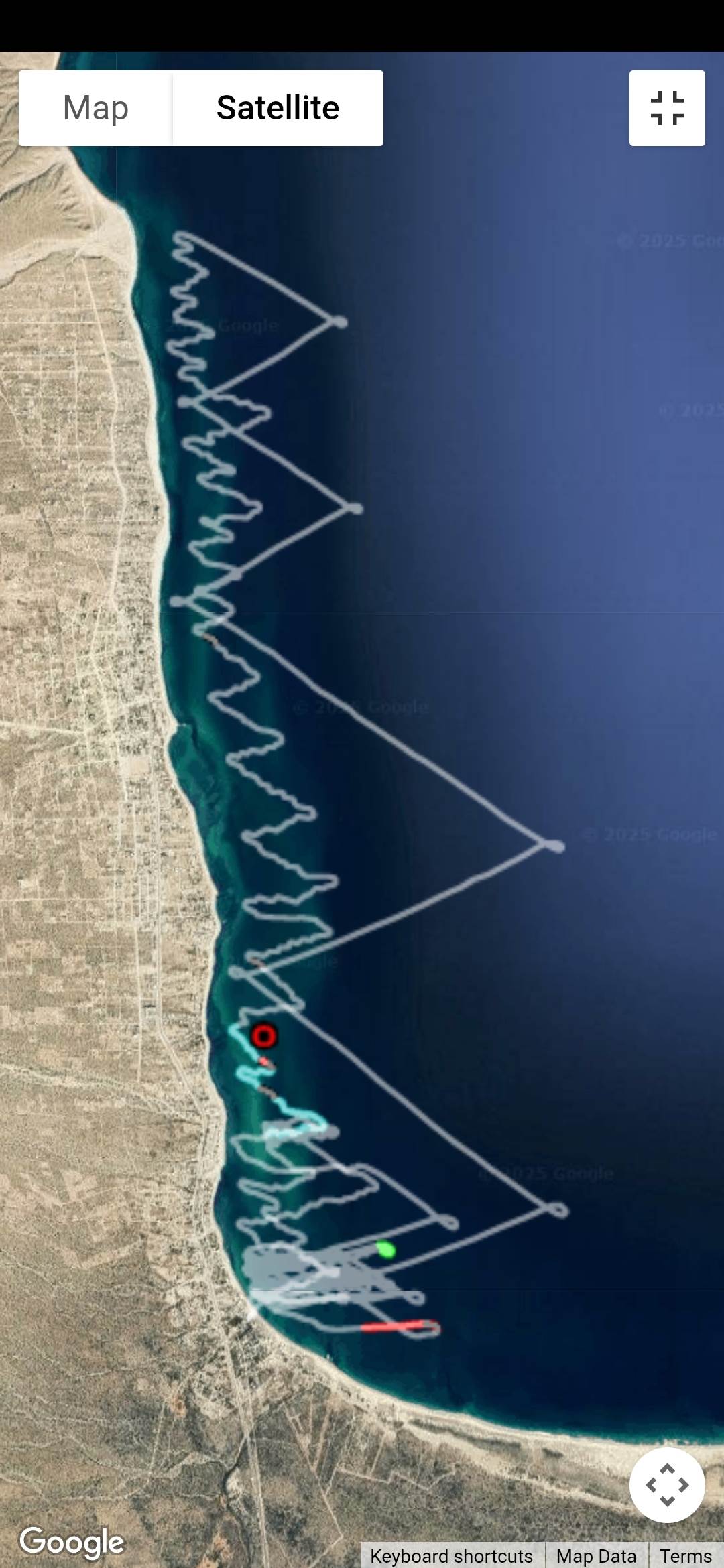
Task: Open Keyboard shortcuts
Action: [451, 1555]
